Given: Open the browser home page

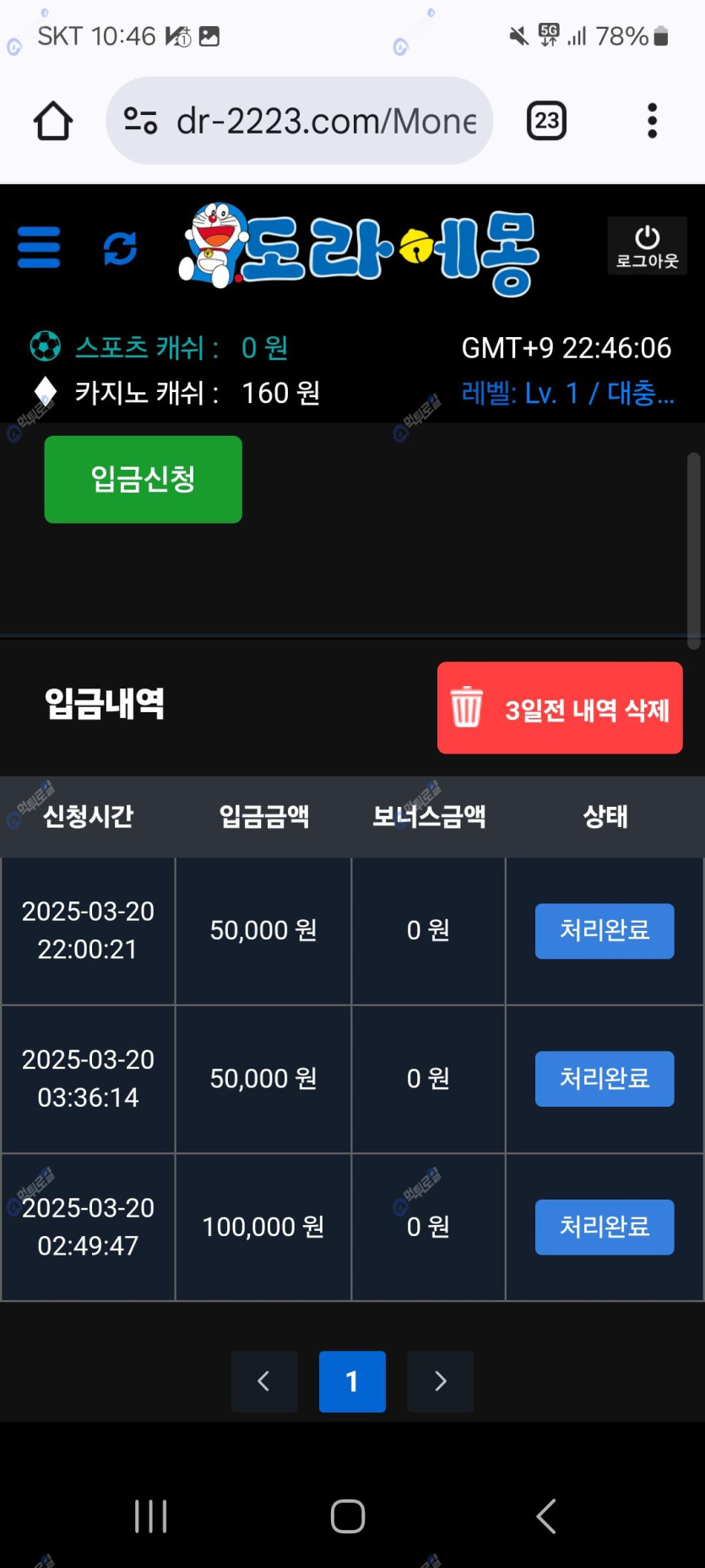Looking at the screenshot, I should [52, 121].
